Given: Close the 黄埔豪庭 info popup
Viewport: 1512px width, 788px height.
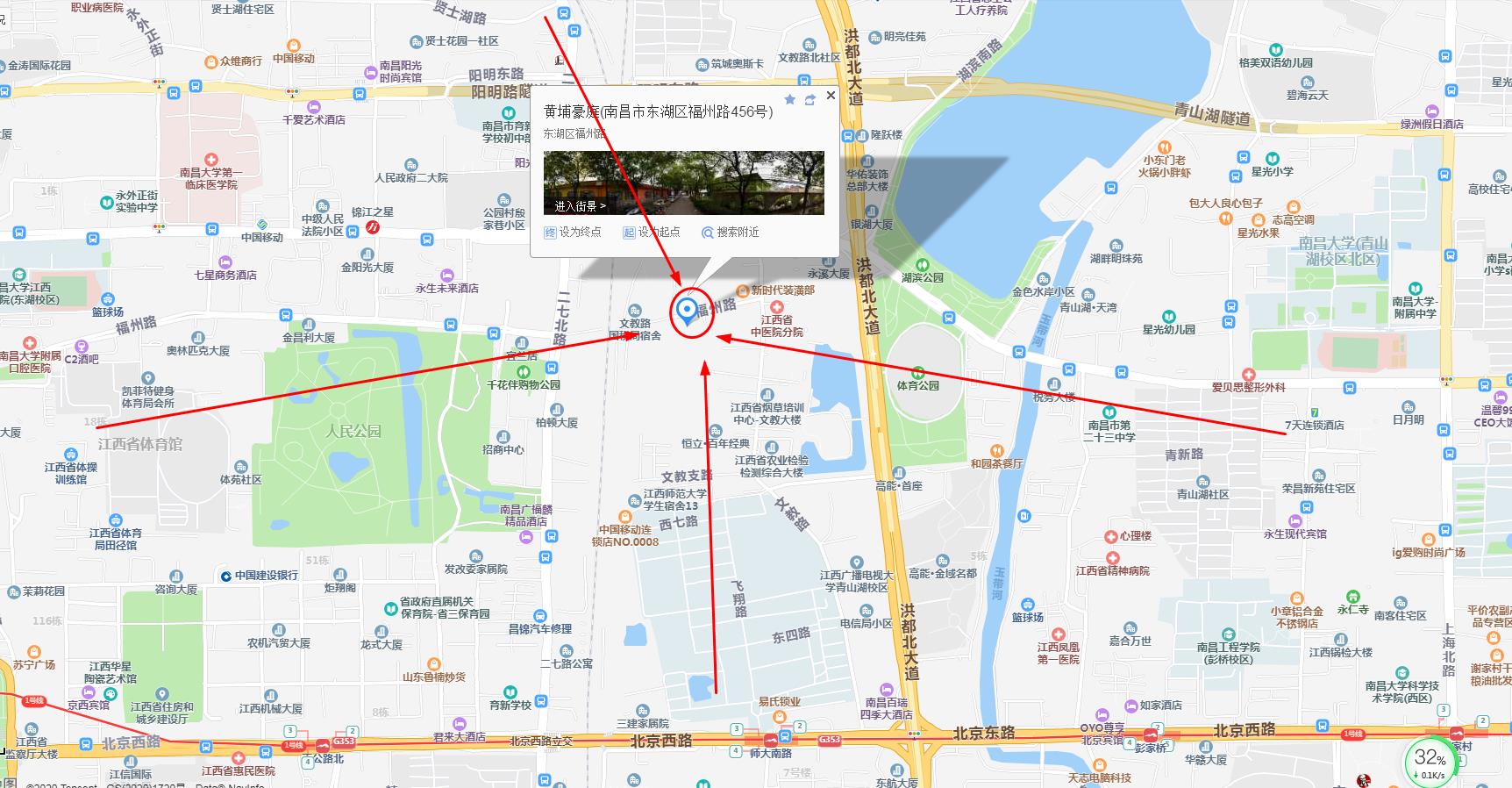Looking at the screenshot, I should click(831, 96).
